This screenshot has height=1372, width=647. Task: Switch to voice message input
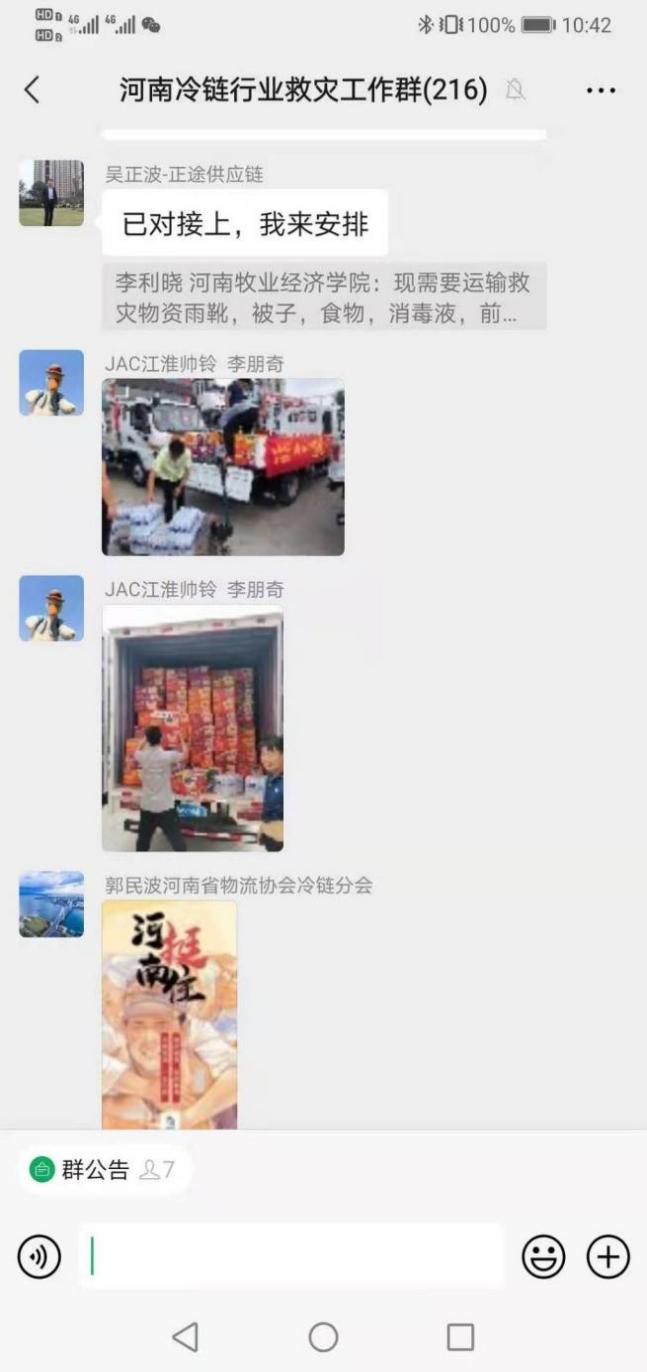click(39, 1256)
